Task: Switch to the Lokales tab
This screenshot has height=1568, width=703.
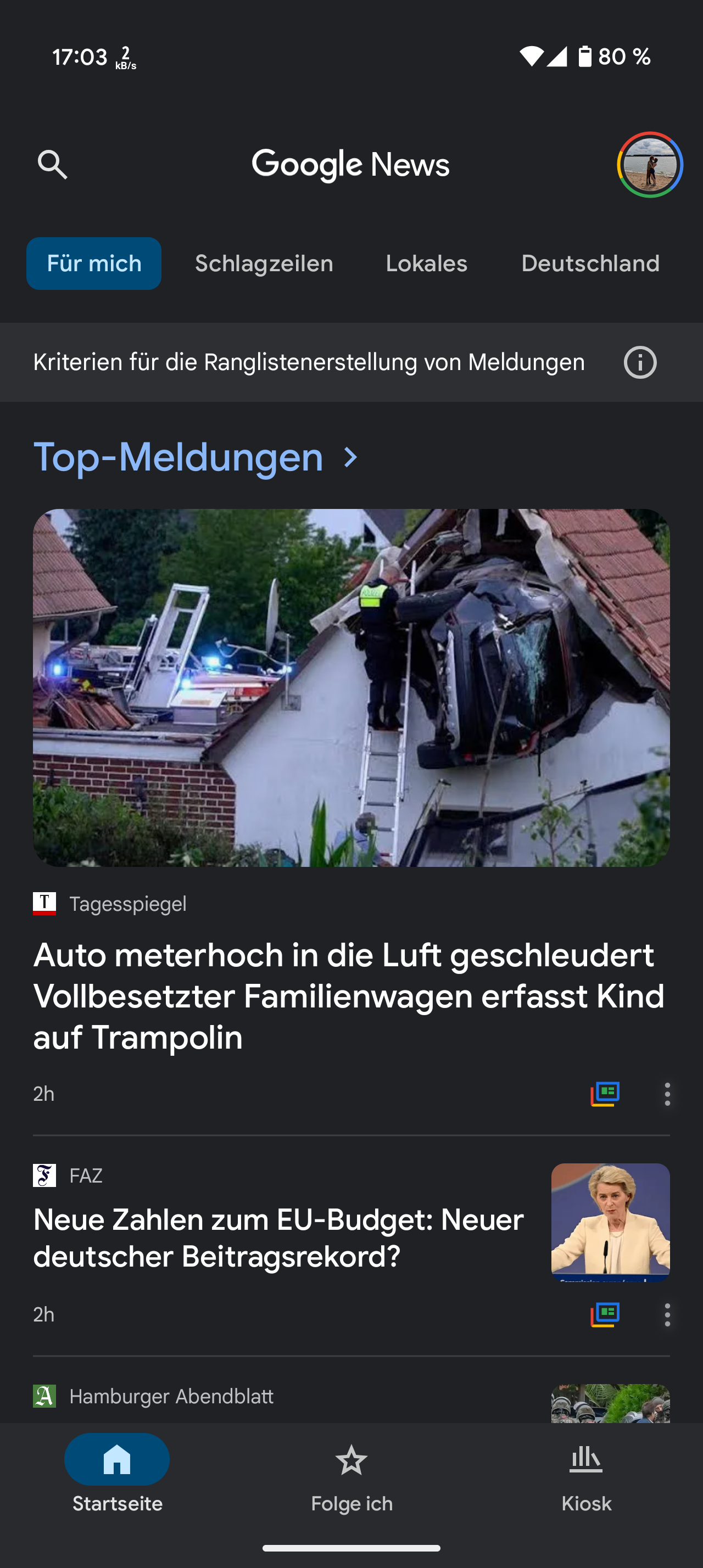Action: click(427, 264)
